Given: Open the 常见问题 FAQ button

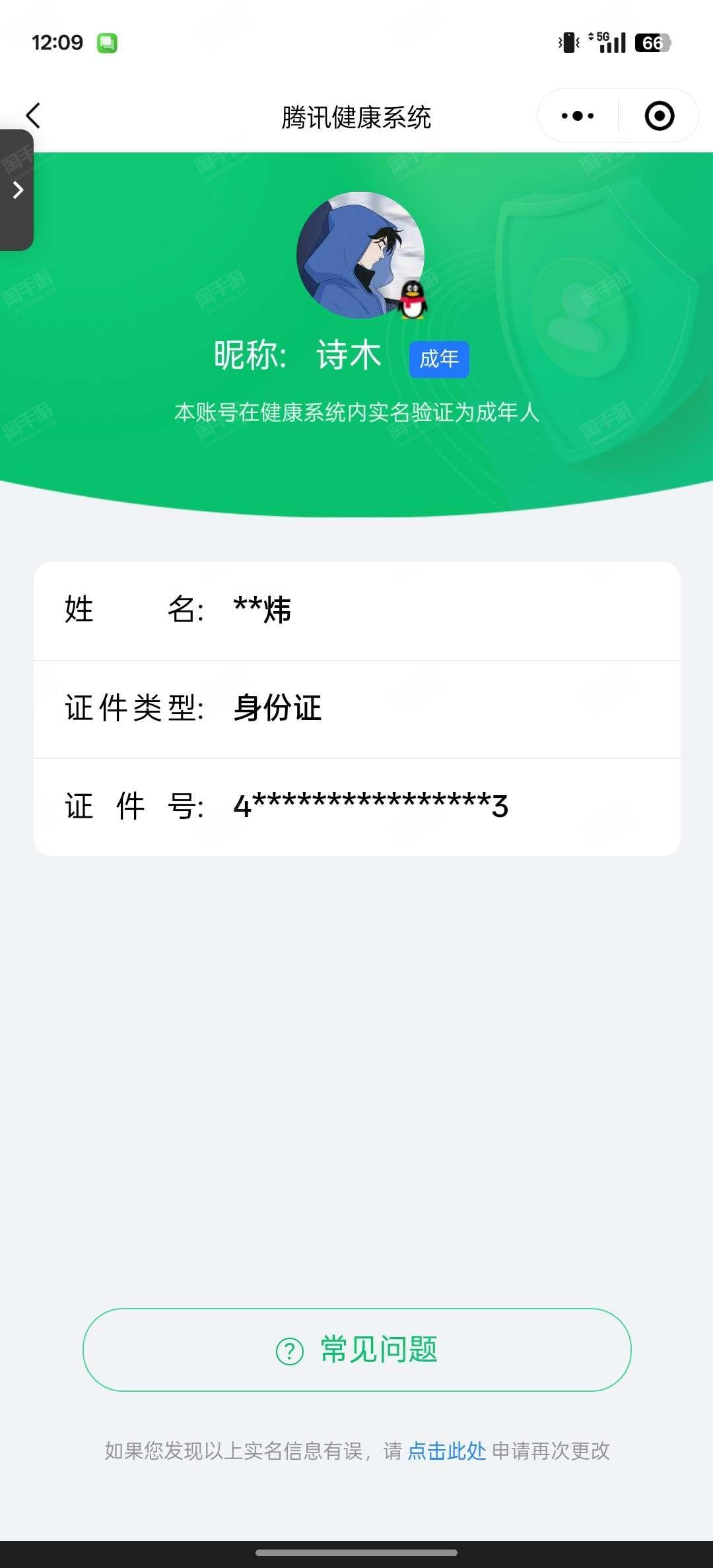Looking at the screenshot, I should coord(356,1350).
